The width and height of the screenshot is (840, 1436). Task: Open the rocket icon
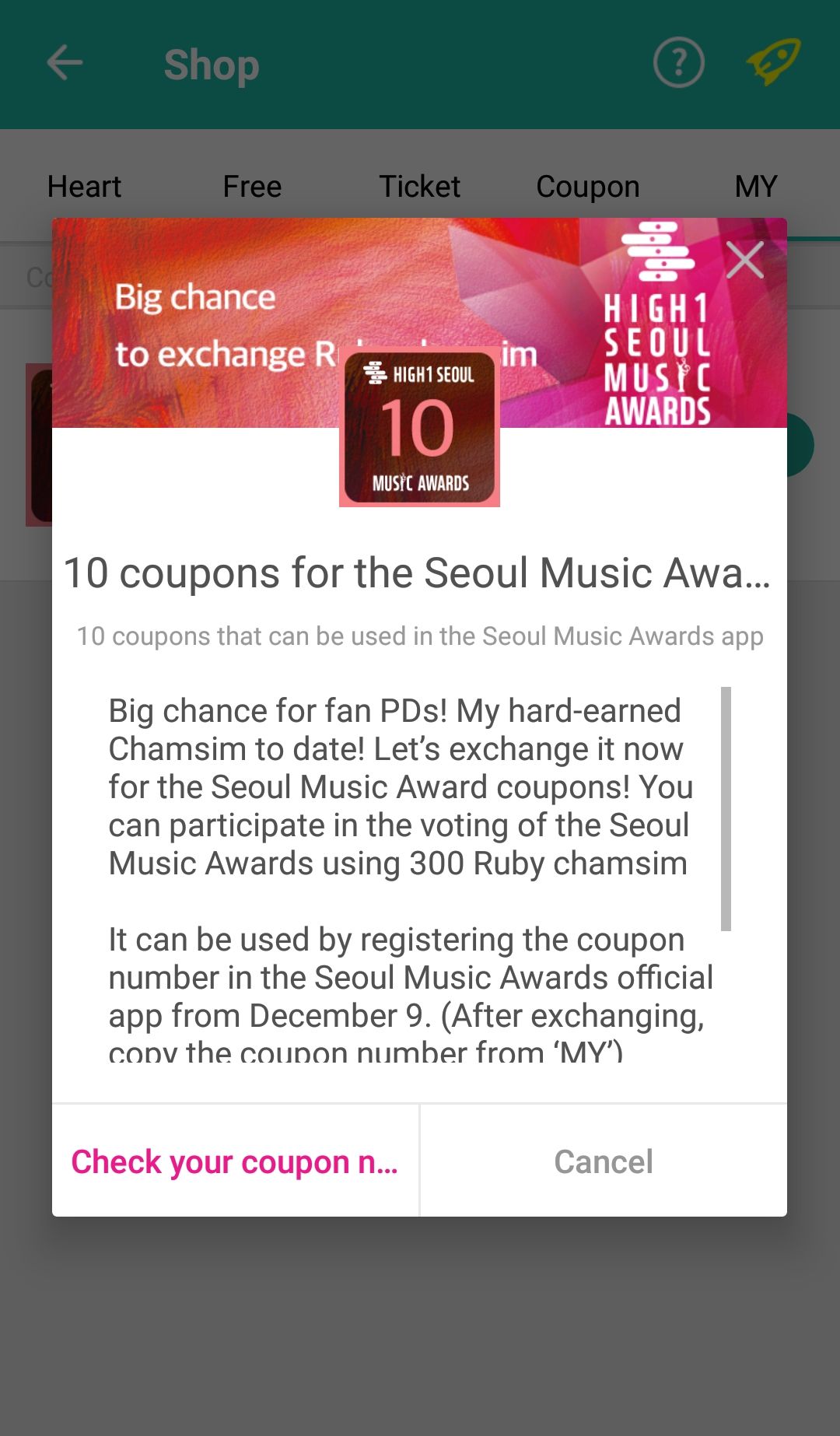tap(772, 61)
